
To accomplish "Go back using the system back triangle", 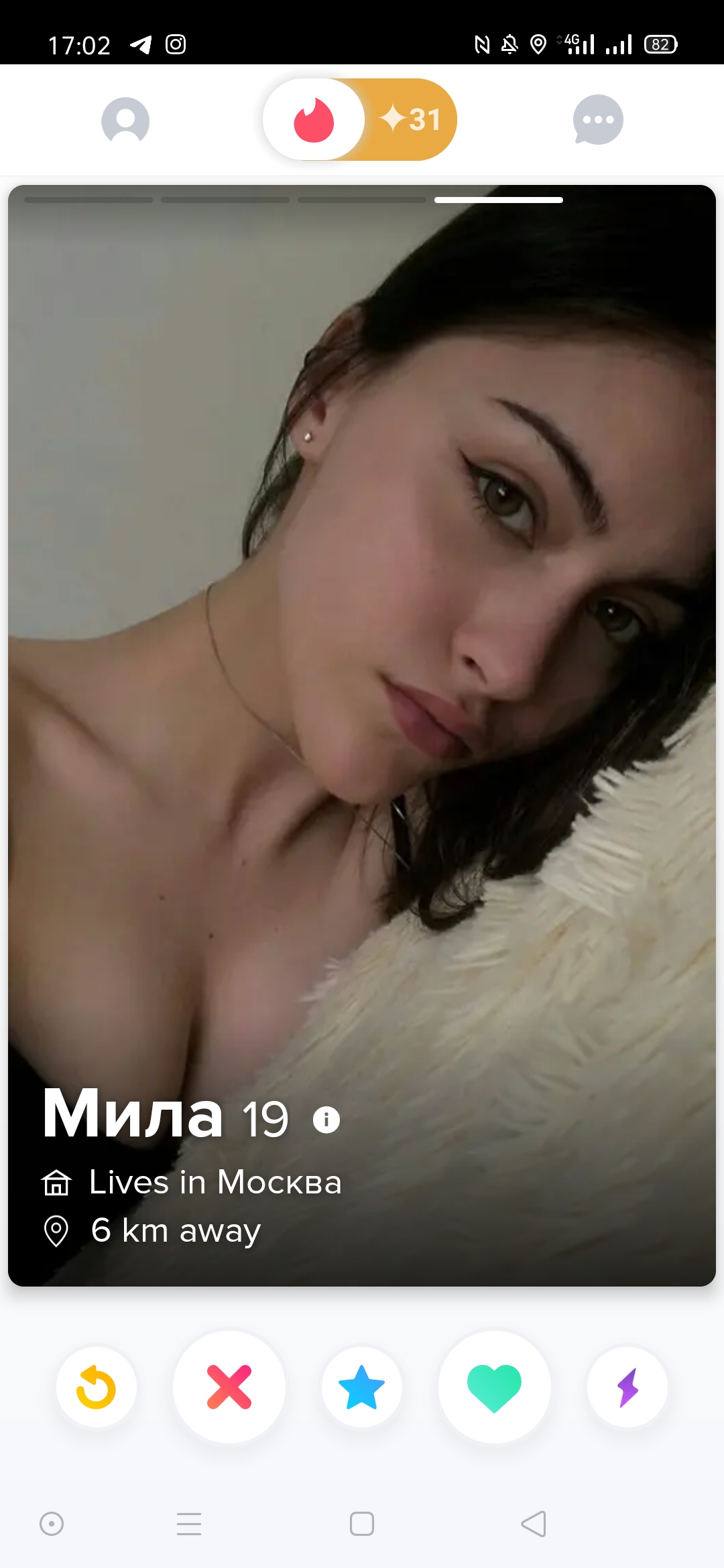I will (x=534, y=1524).
